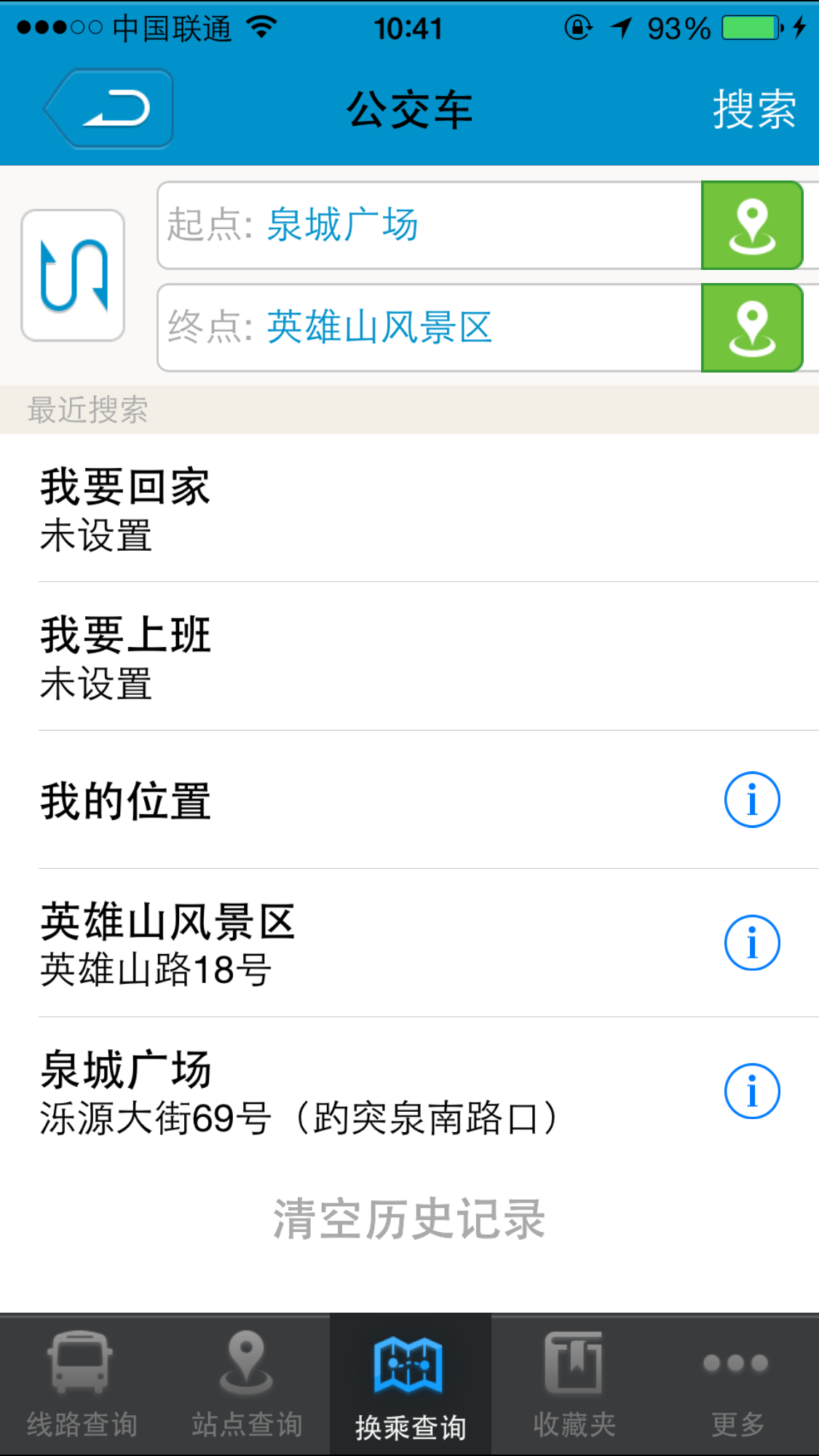Open the 更多 tab
Image resolution: width=819 pixels, height=1456 pixels.
[x=737, y=1385]
